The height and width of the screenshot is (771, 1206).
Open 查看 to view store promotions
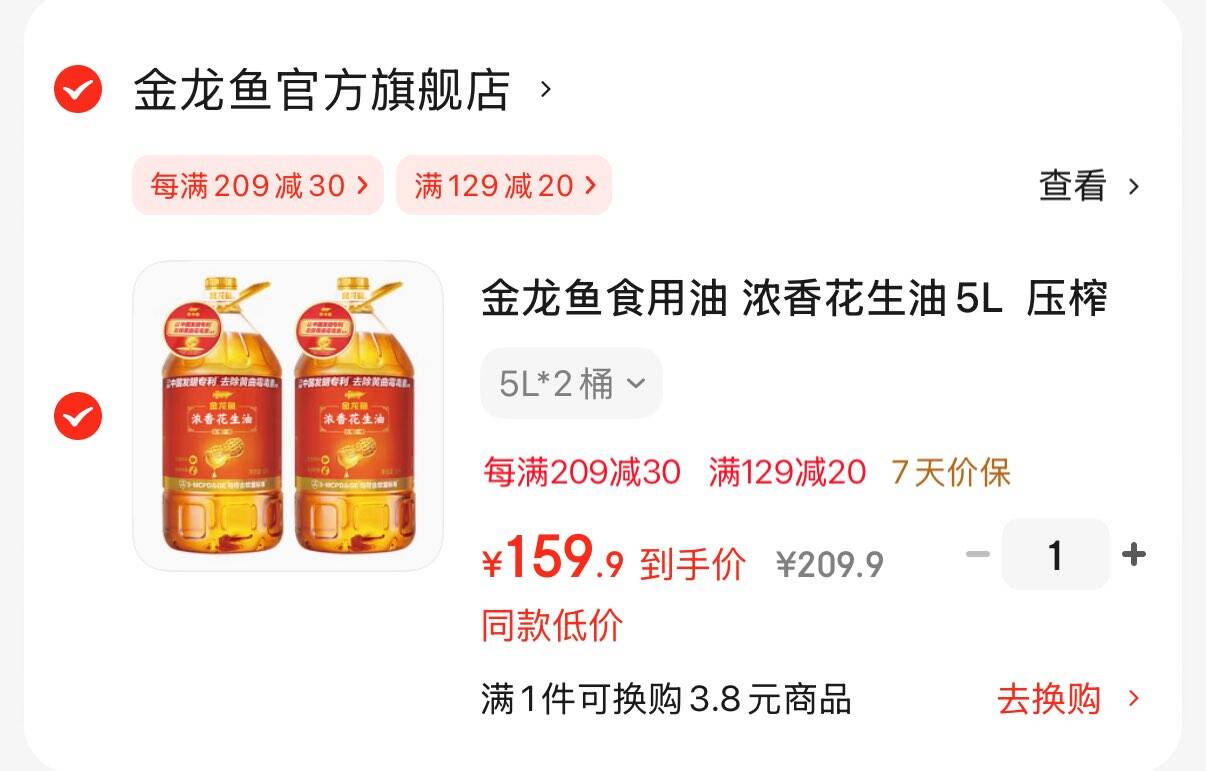point(1088,186)
